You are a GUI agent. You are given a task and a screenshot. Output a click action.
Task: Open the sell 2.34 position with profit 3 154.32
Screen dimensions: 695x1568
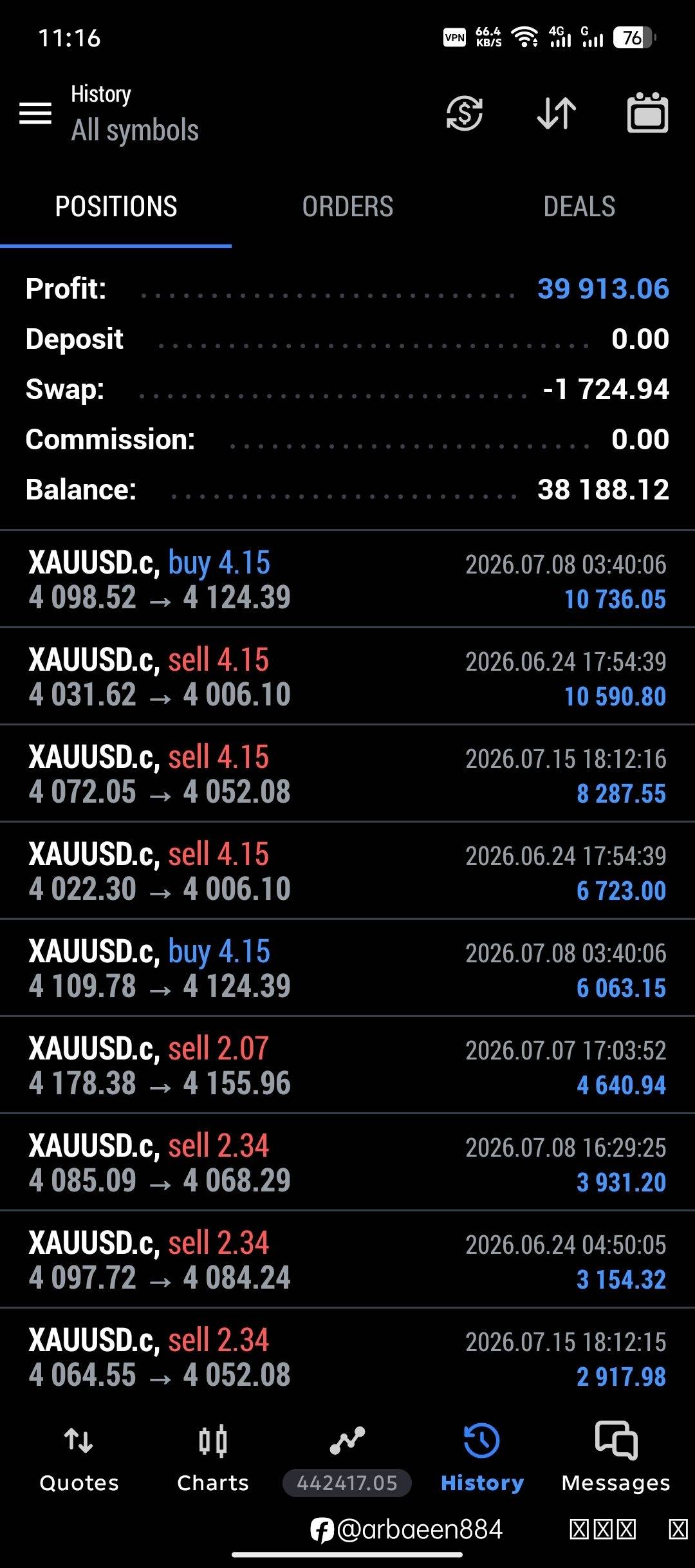347,1260
